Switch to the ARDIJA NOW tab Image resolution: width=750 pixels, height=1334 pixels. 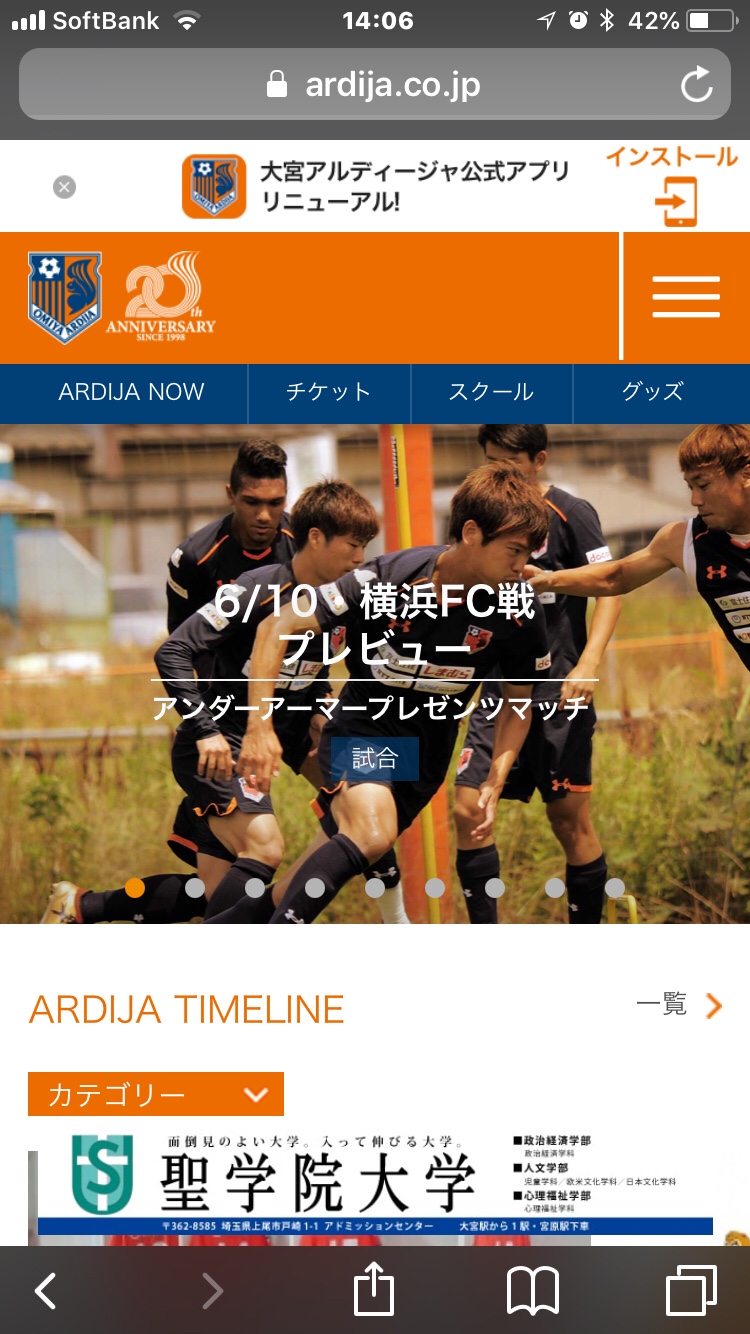pyautogui.click(x=131, y=392)
